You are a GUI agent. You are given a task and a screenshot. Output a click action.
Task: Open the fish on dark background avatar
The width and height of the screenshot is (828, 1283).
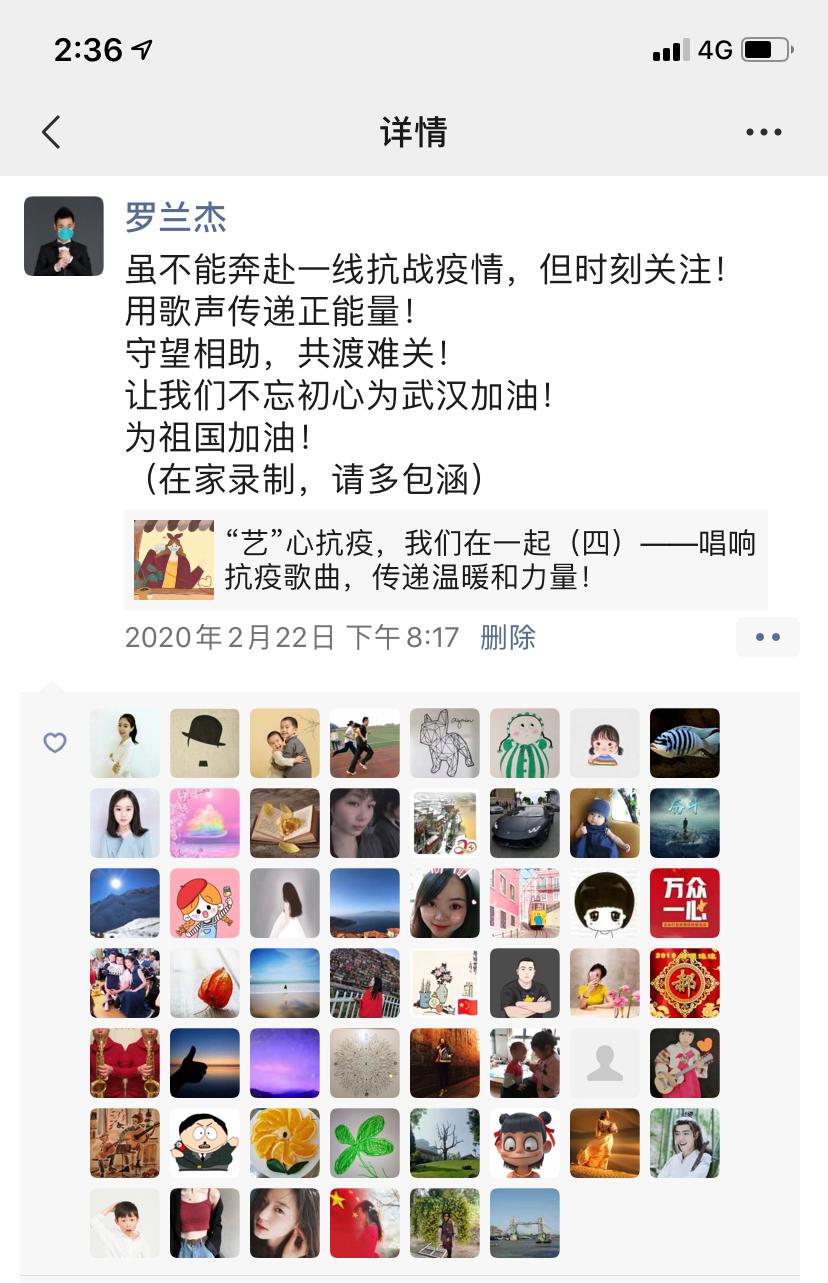(685, 743)
